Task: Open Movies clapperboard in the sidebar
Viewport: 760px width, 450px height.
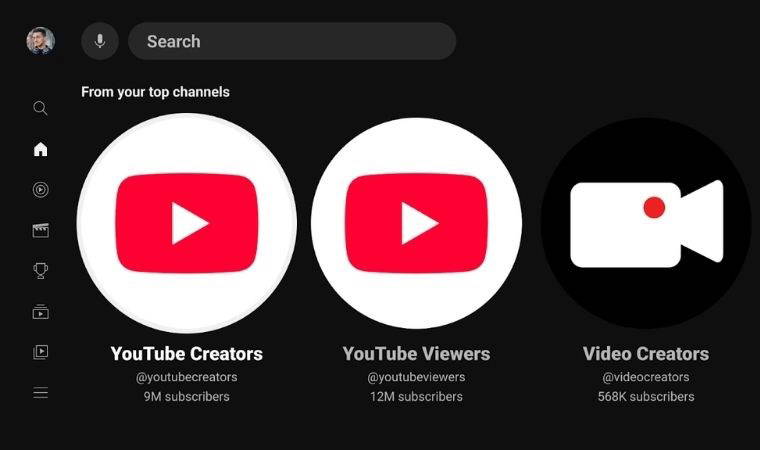Action: (x=40, y=230)
